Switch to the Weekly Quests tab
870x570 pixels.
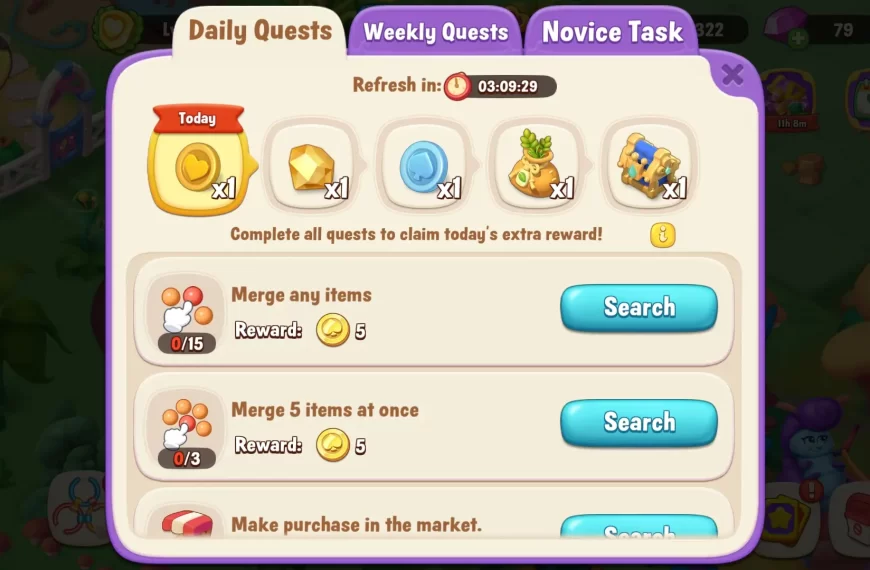point(435,31)
